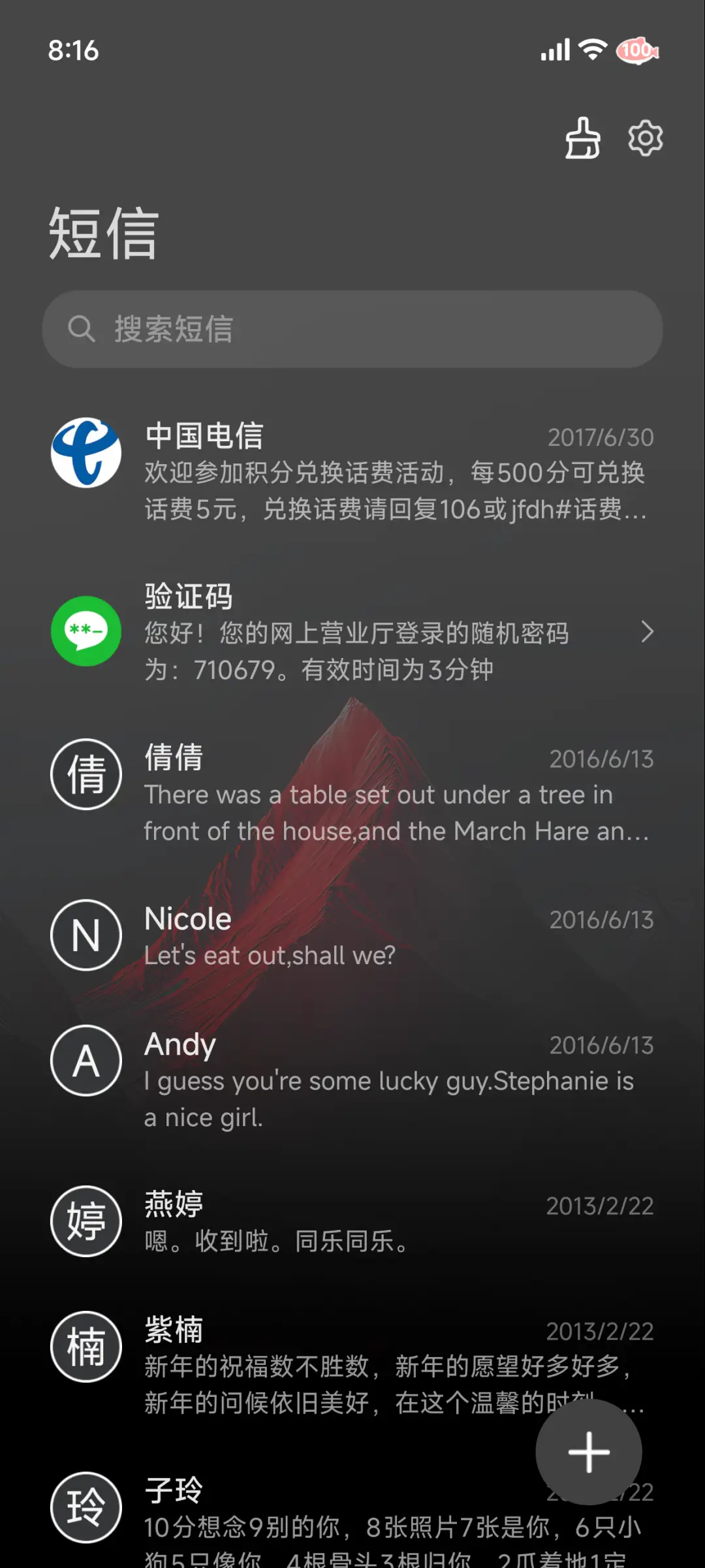Open the 验证码 messages folder
This screenshot has height=1568, width=705.
pos(352,632)
